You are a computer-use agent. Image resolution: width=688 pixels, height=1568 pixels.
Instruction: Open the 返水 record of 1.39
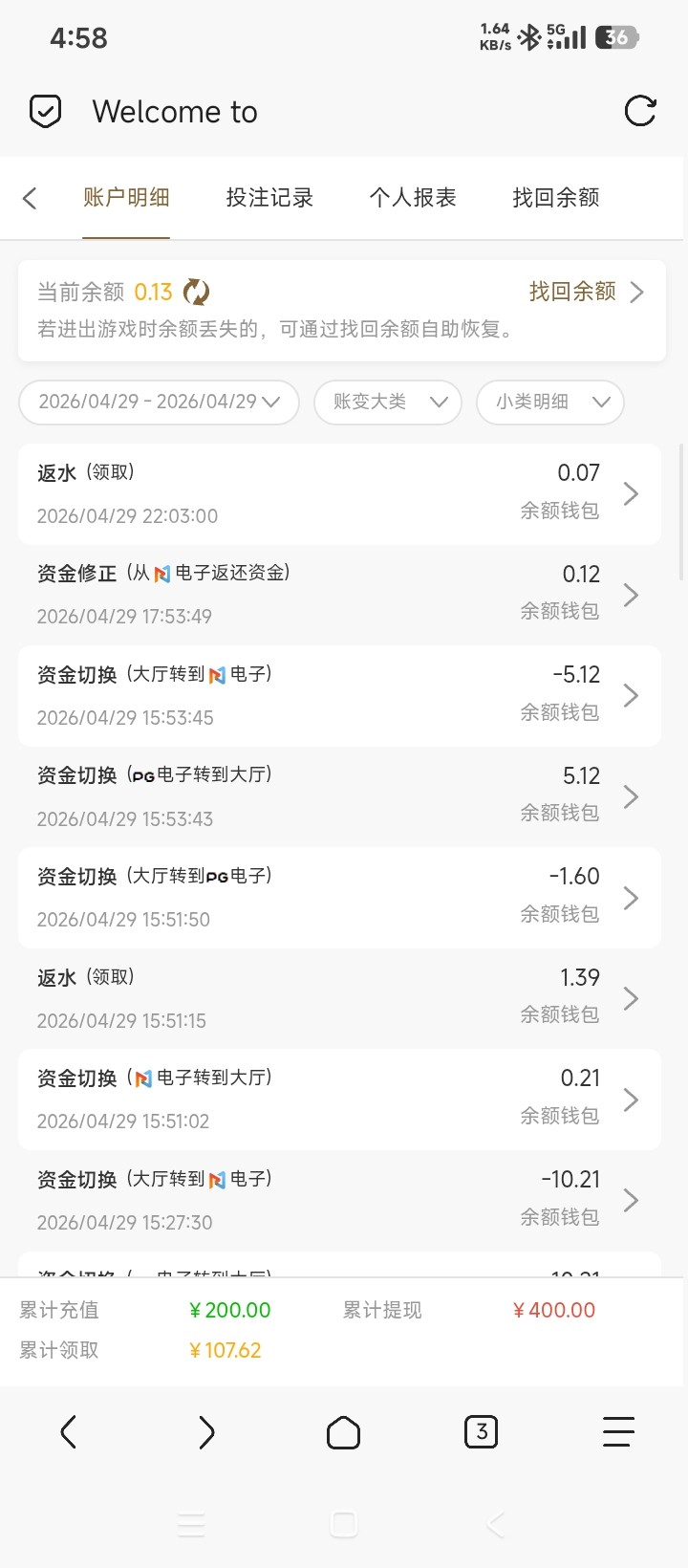tap(339, 998)
